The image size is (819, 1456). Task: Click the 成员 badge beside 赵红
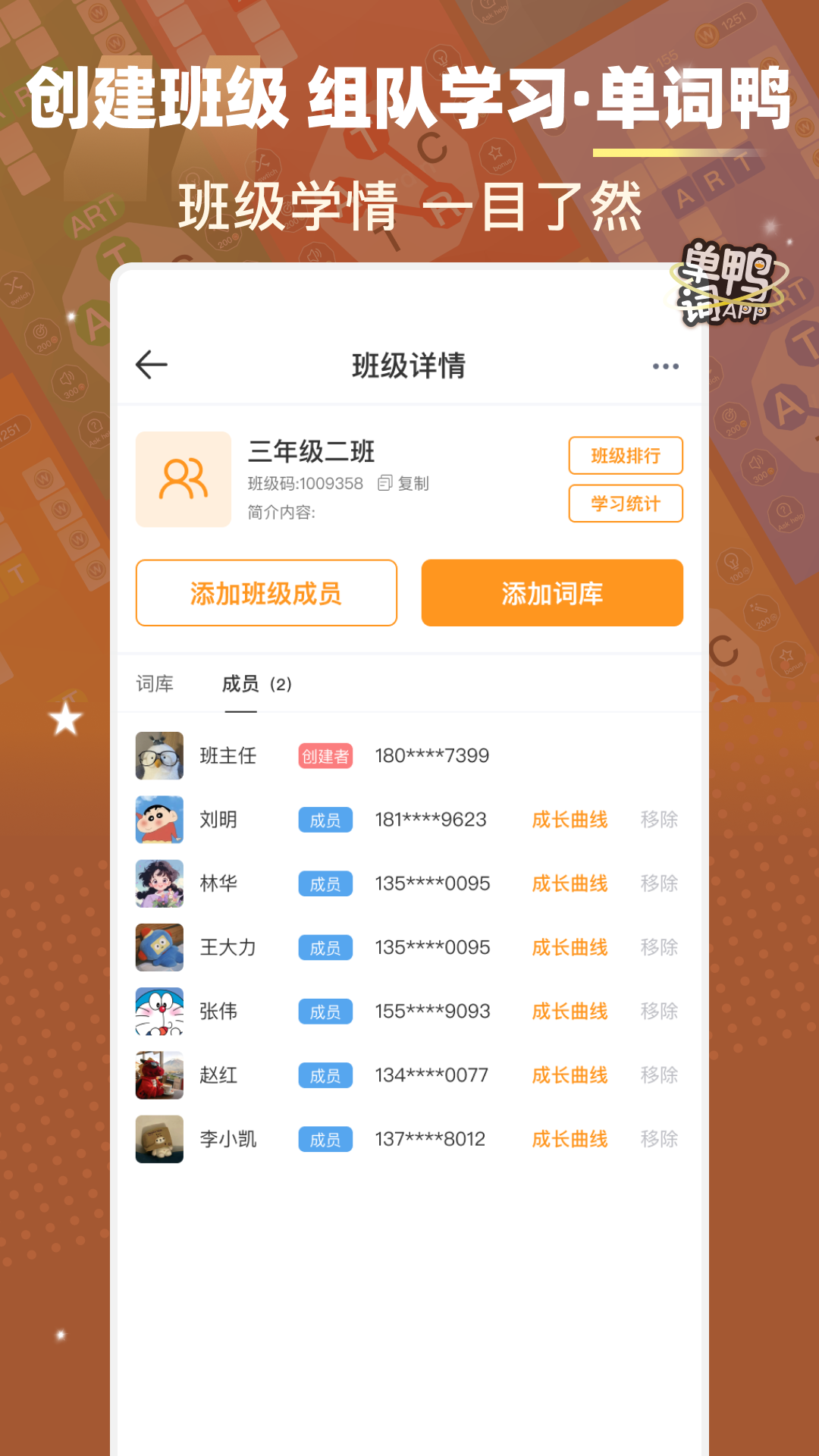point(325,1075)
